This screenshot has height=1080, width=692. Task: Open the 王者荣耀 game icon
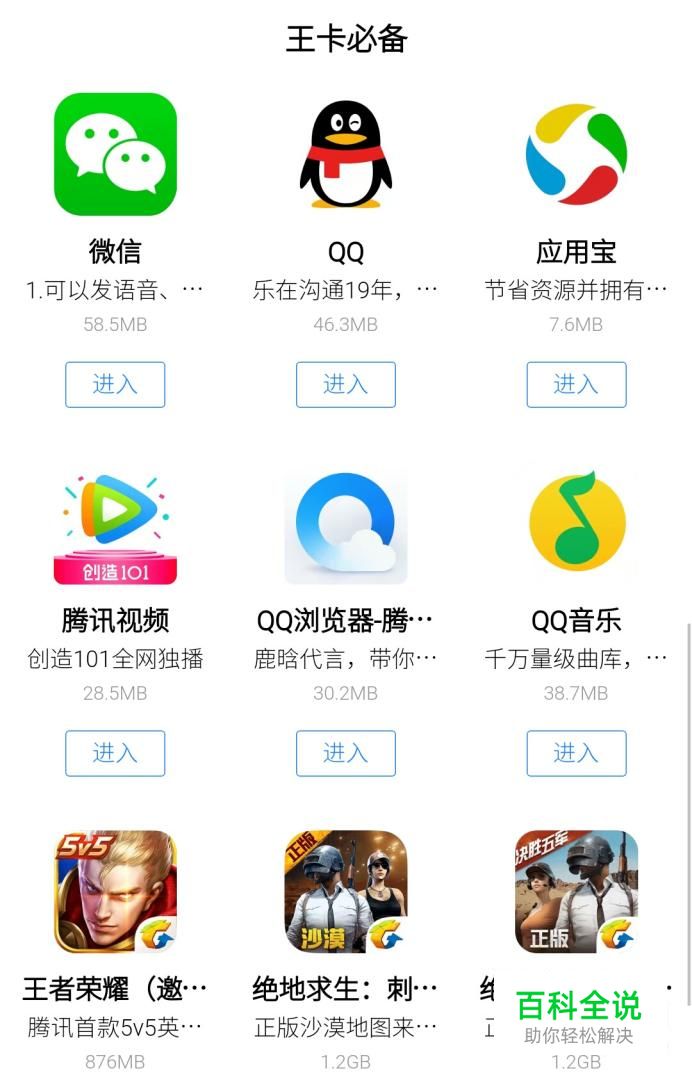[x=115, y=892]
